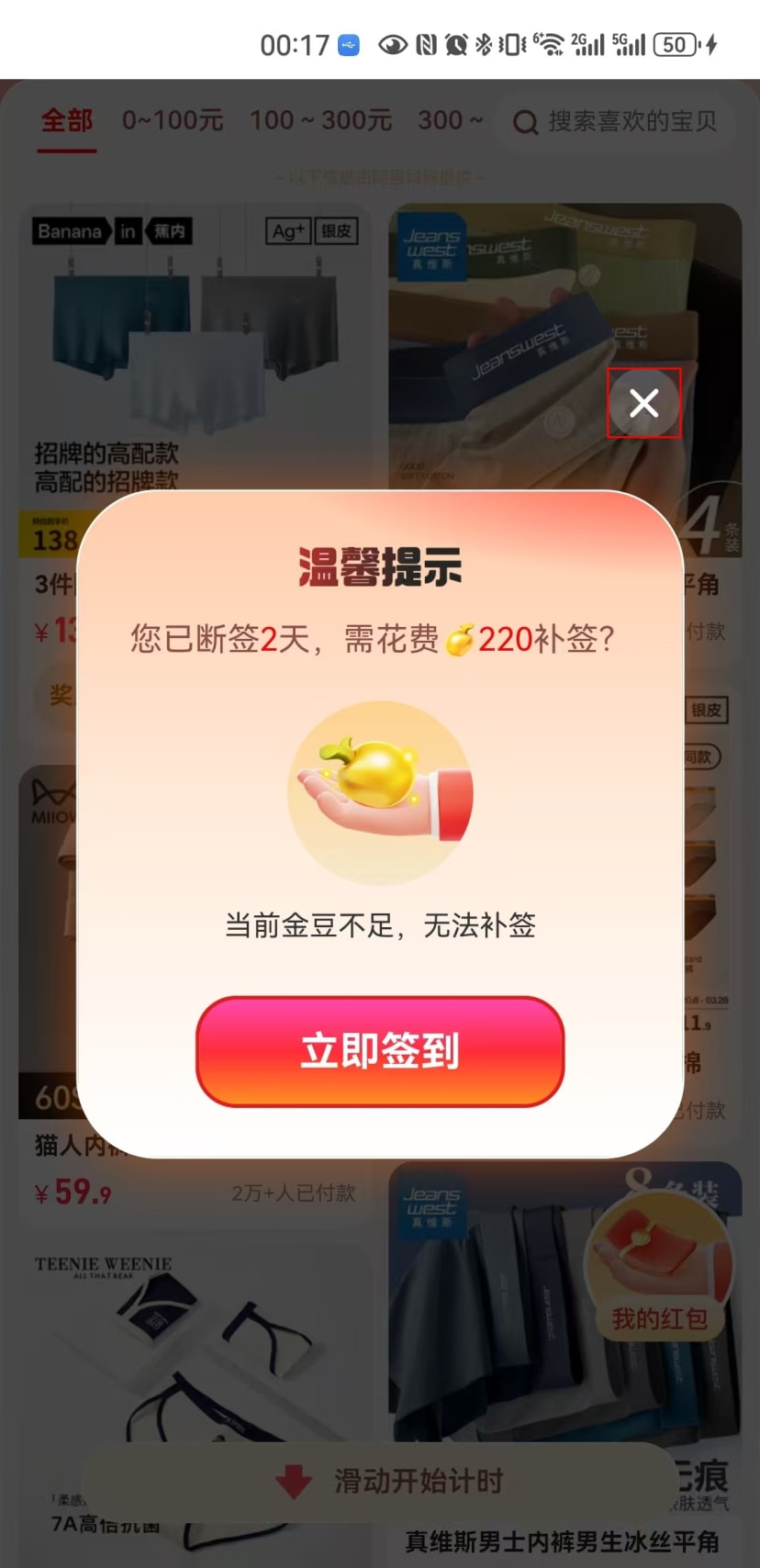Tap the 立即签到 button

pos(379,1050)
